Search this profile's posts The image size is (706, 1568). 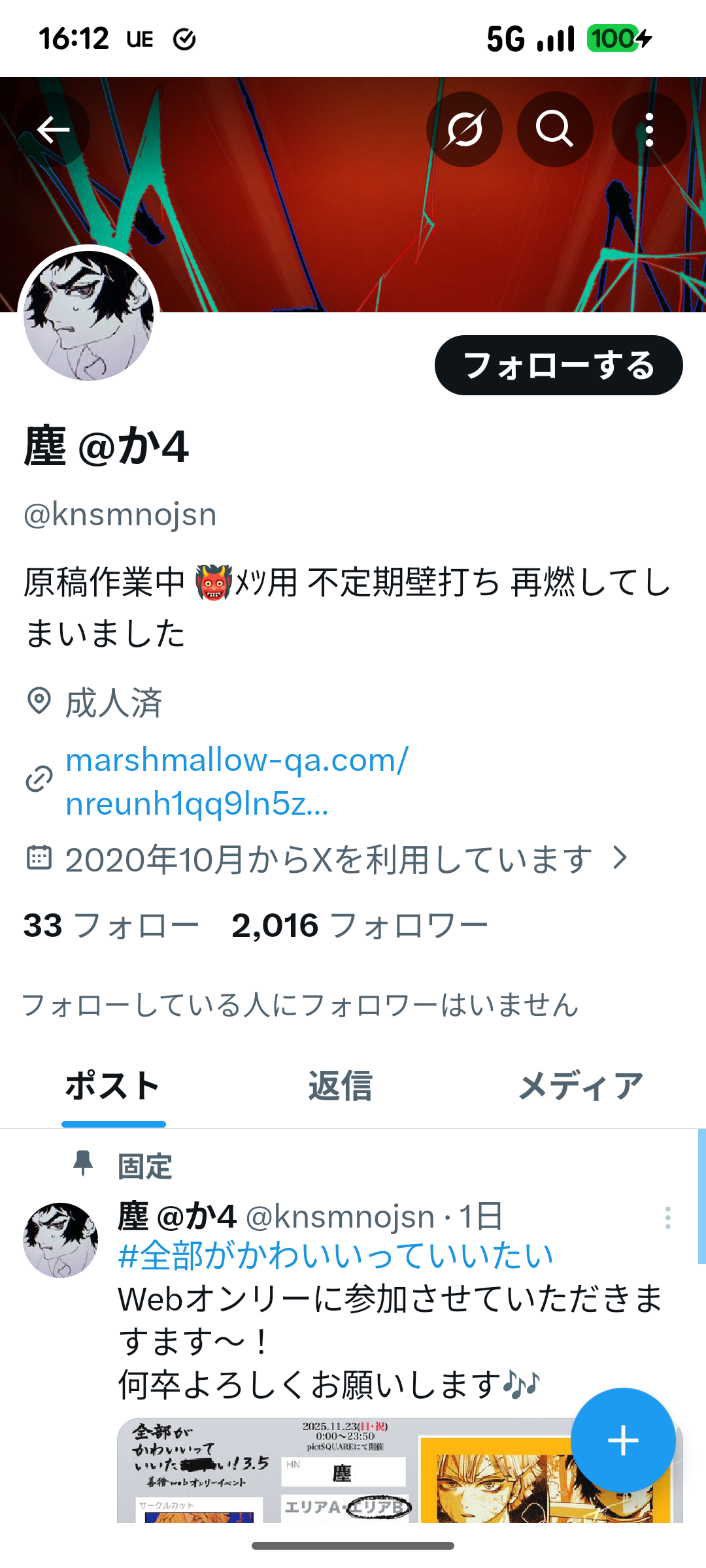pyautogui.click(x=554, y=129)
